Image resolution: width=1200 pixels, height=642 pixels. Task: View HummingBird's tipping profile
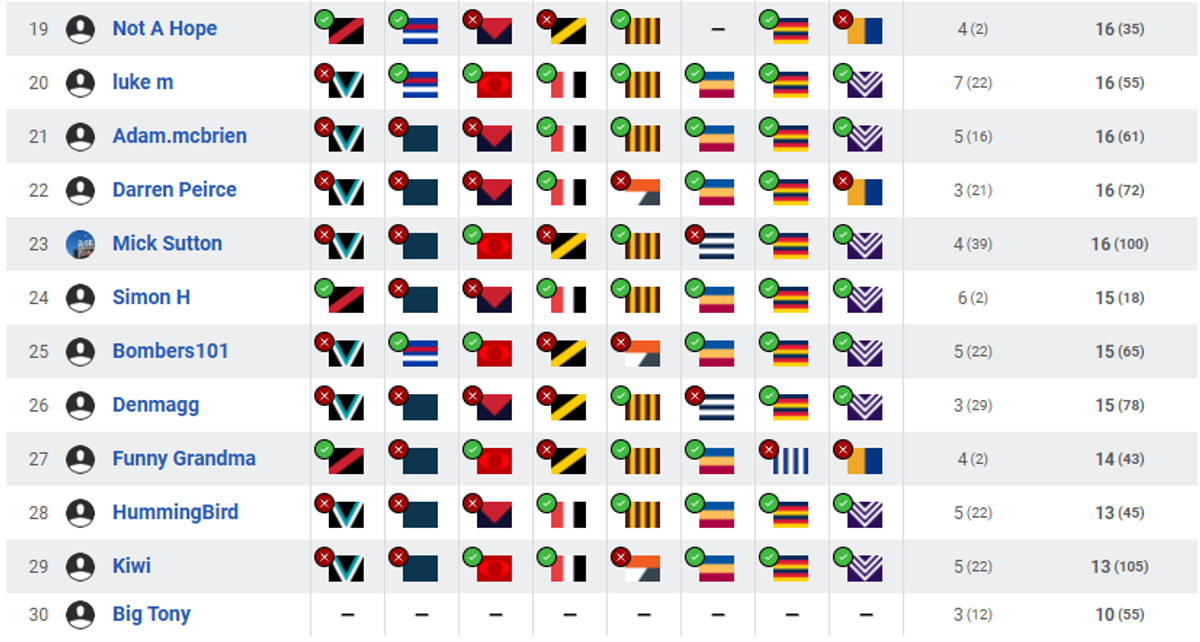click(x=175, y=512)
